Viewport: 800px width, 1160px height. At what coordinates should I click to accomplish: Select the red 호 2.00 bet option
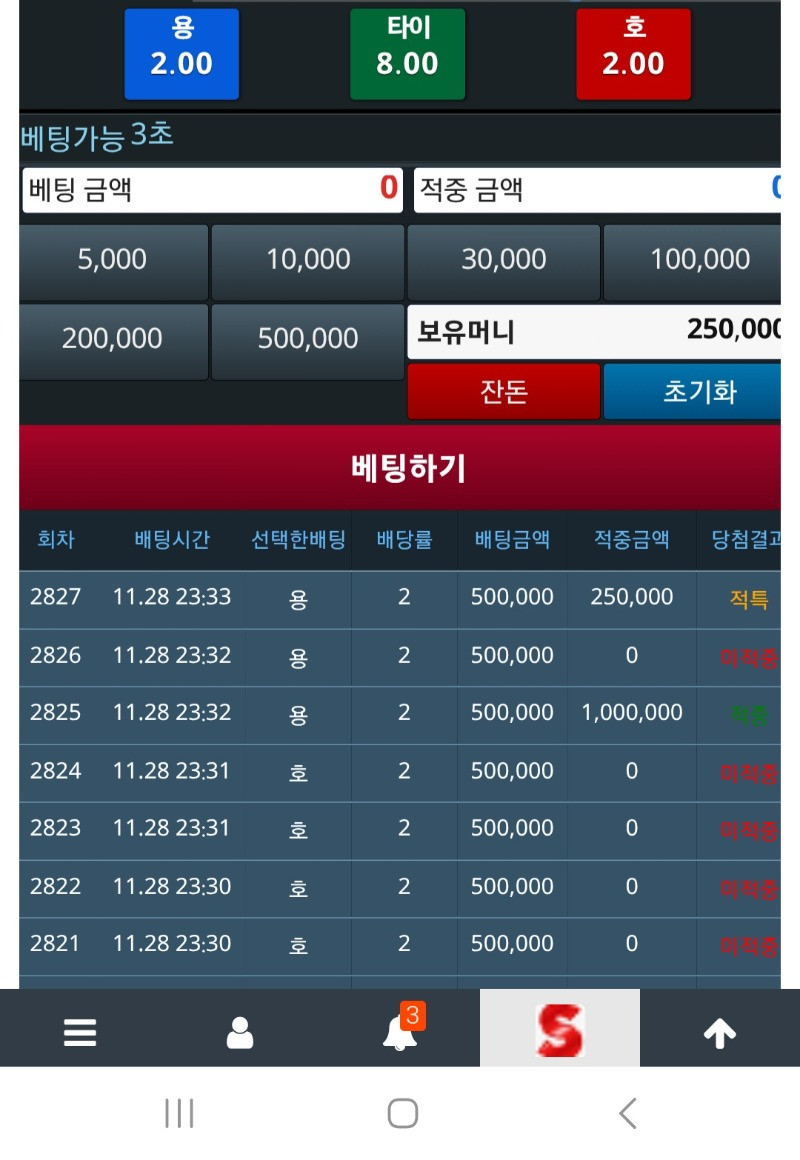click(633, 54)
